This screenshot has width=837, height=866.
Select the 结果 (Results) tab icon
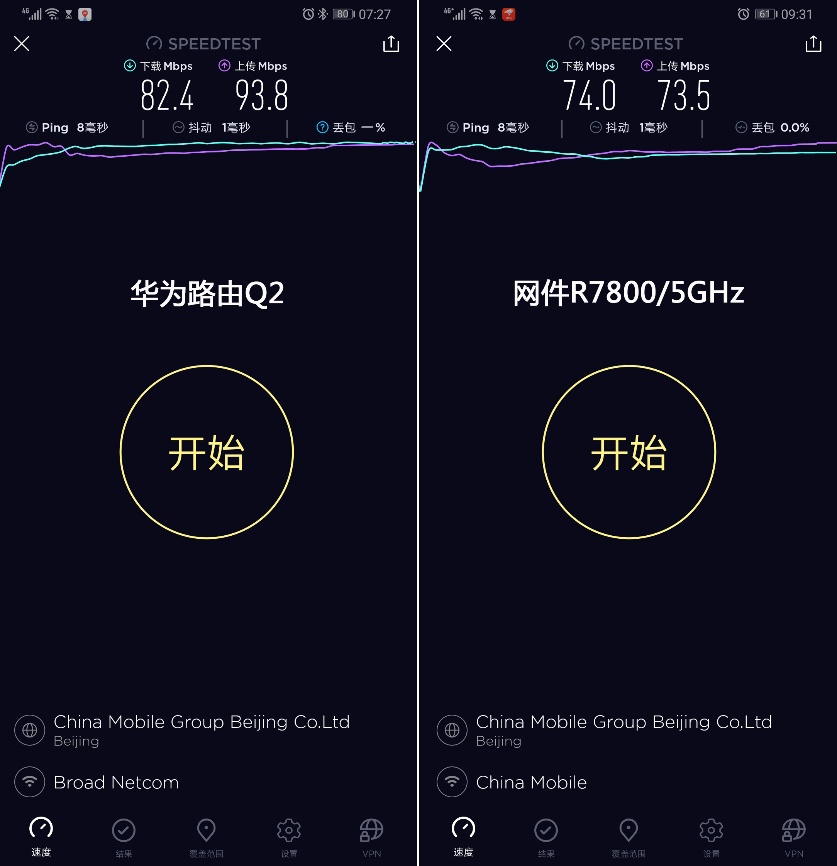(123, 831)
